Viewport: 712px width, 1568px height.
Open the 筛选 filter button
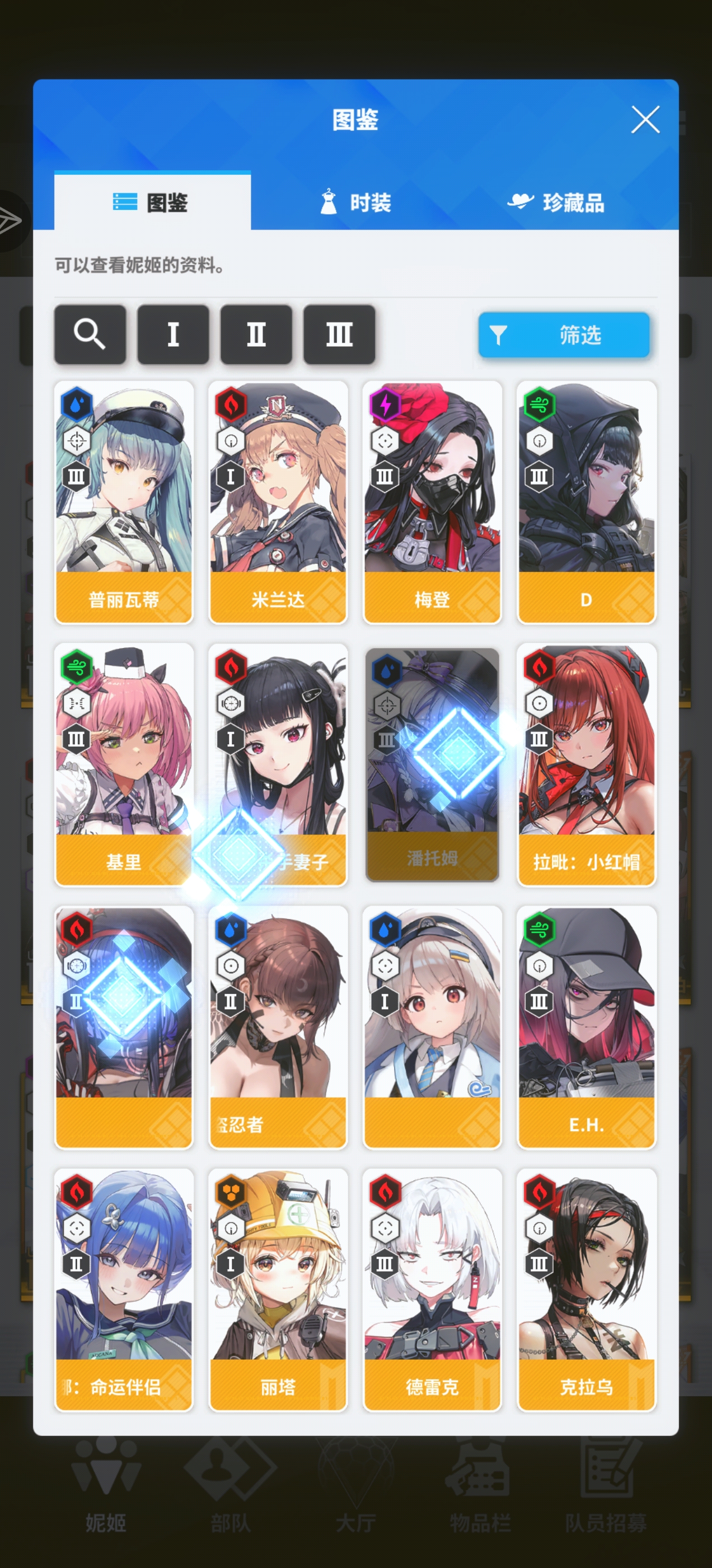coord(564,335)
